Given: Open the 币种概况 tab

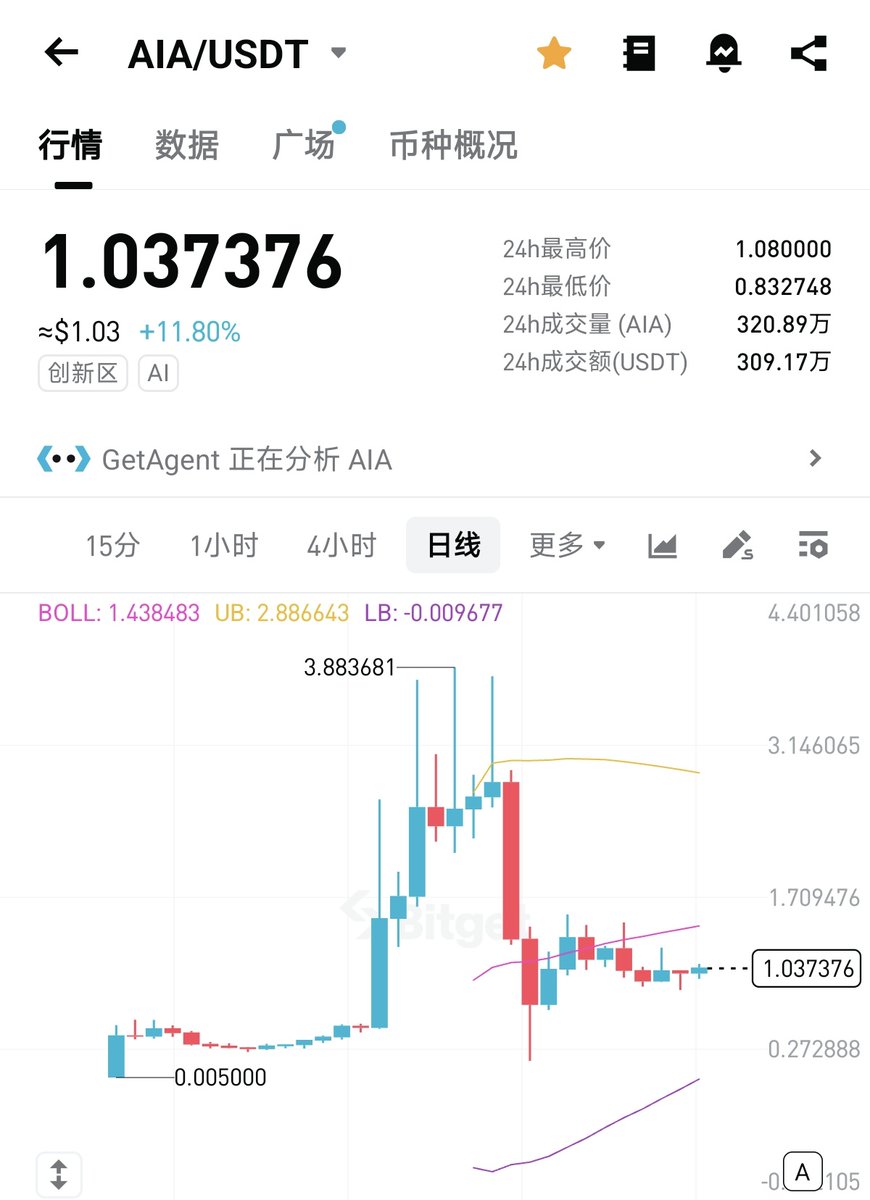Looking at the screenshot, I should [453, 146].
